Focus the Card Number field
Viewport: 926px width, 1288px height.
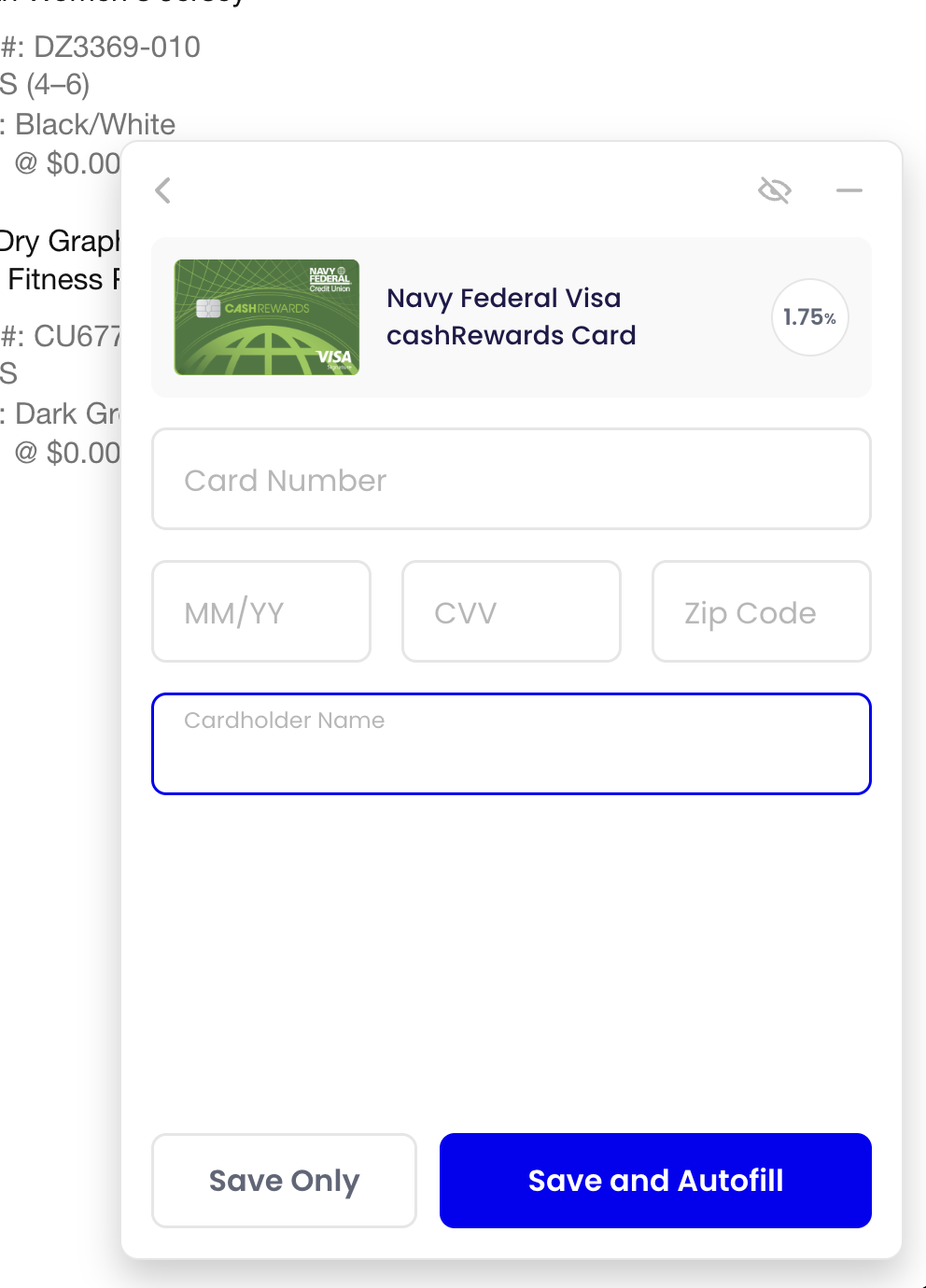(x=511, y=480)
